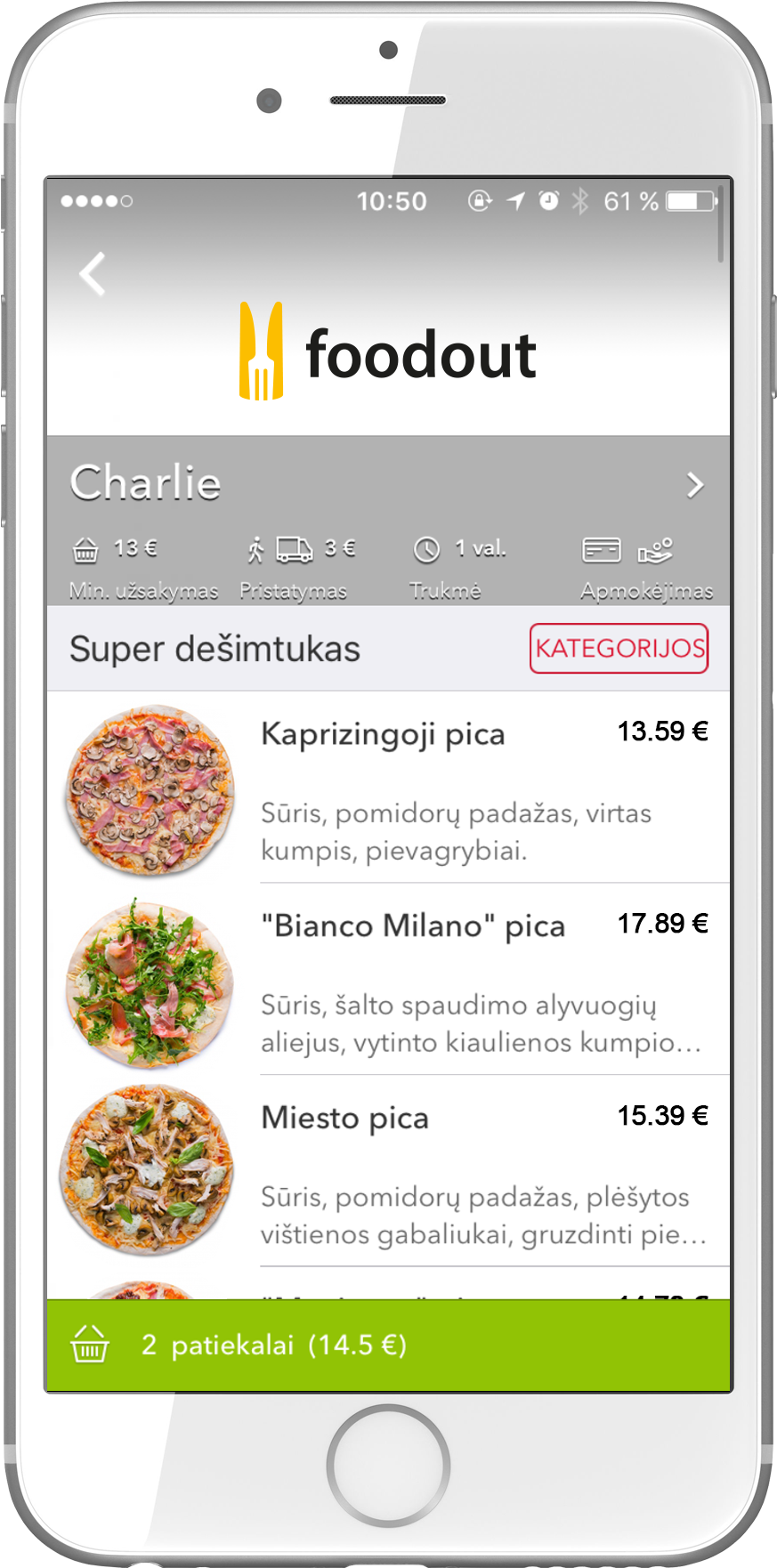The height and width of the screenshot is (1568, 777).
Task: Expand the Charlie restaurant details chevron
Action: tap(695, 487)
